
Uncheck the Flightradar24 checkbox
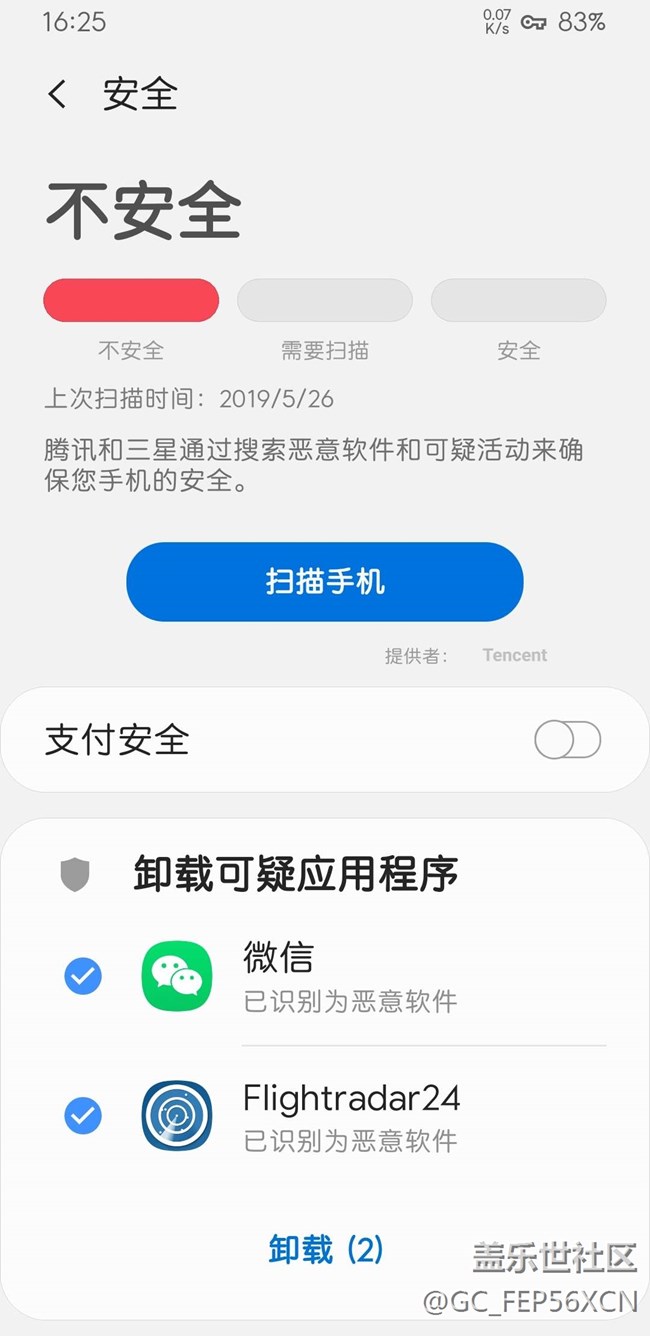pos(83,1115)
